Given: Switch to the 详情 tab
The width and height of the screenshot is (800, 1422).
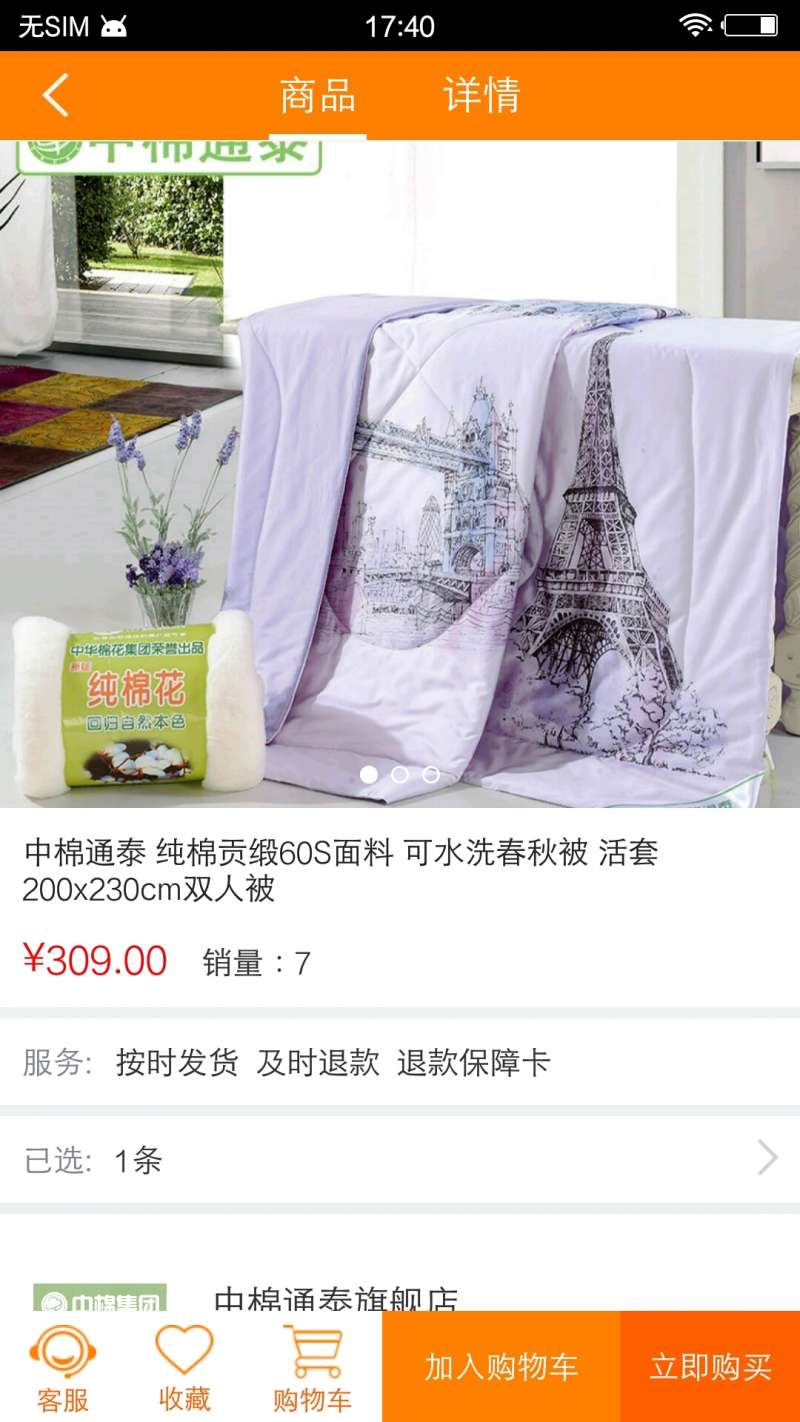Looking at the screenshot, I should [x=482, y=96].
